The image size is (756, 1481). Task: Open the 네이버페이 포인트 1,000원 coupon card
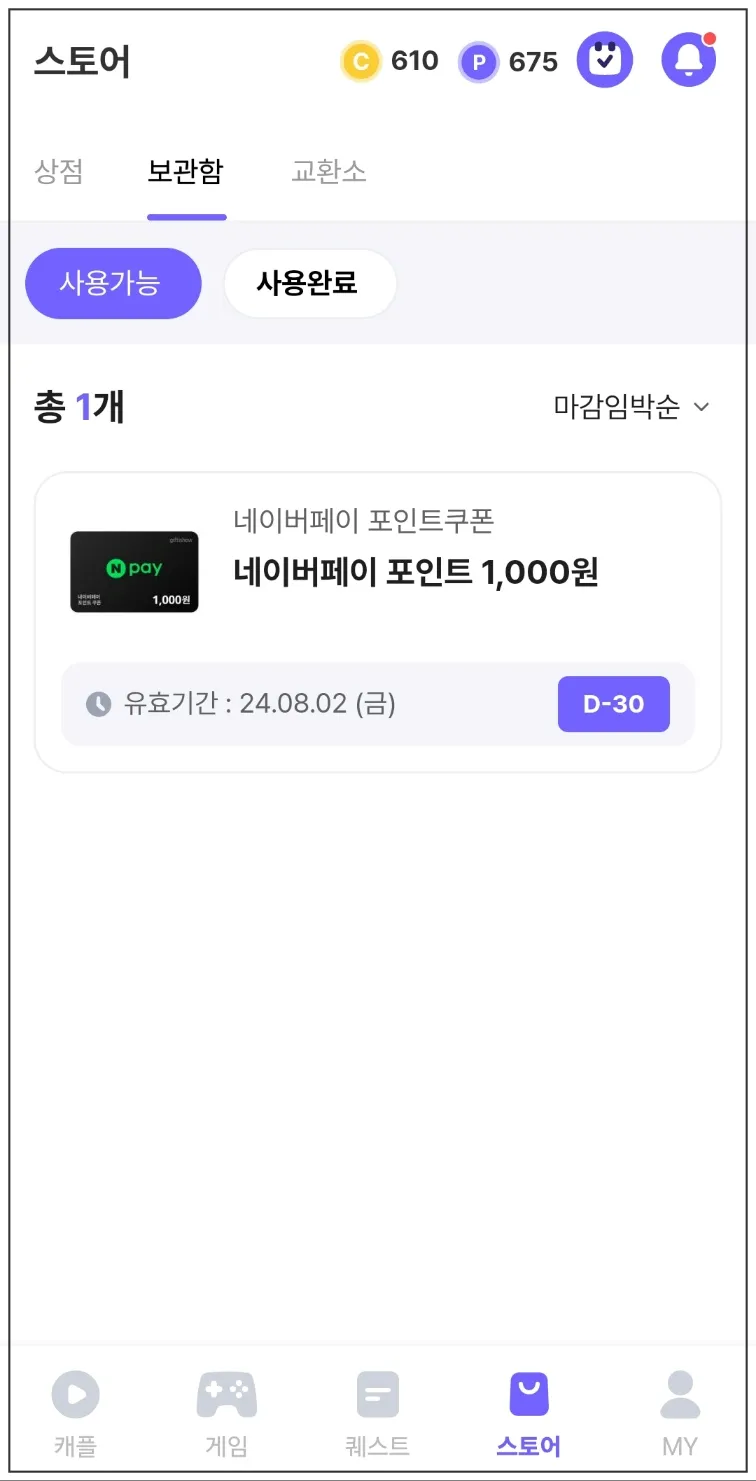378,620
